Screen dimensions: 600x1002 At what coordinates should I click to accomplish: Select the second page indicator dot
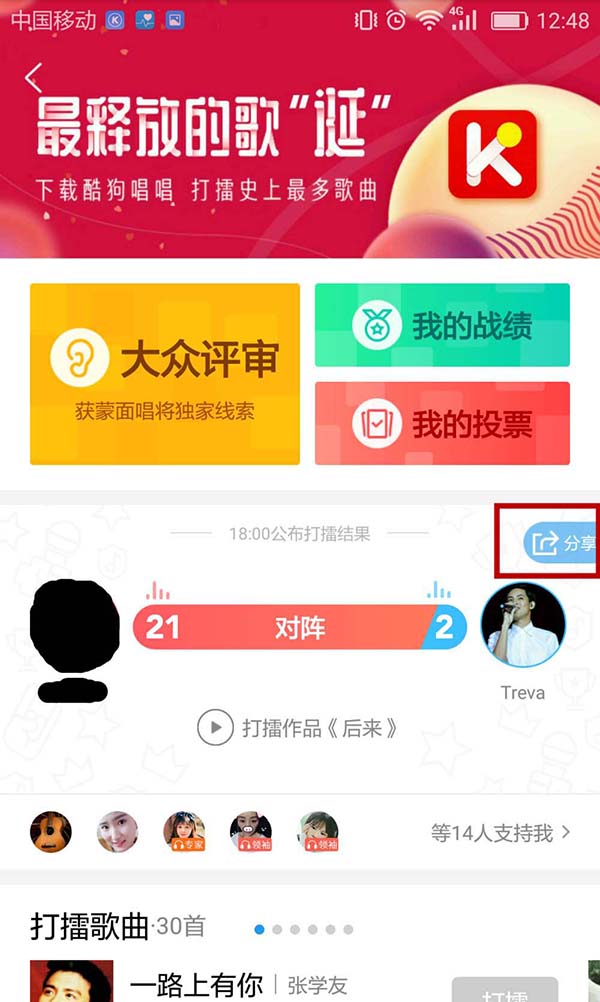click(x=278, y=929)
